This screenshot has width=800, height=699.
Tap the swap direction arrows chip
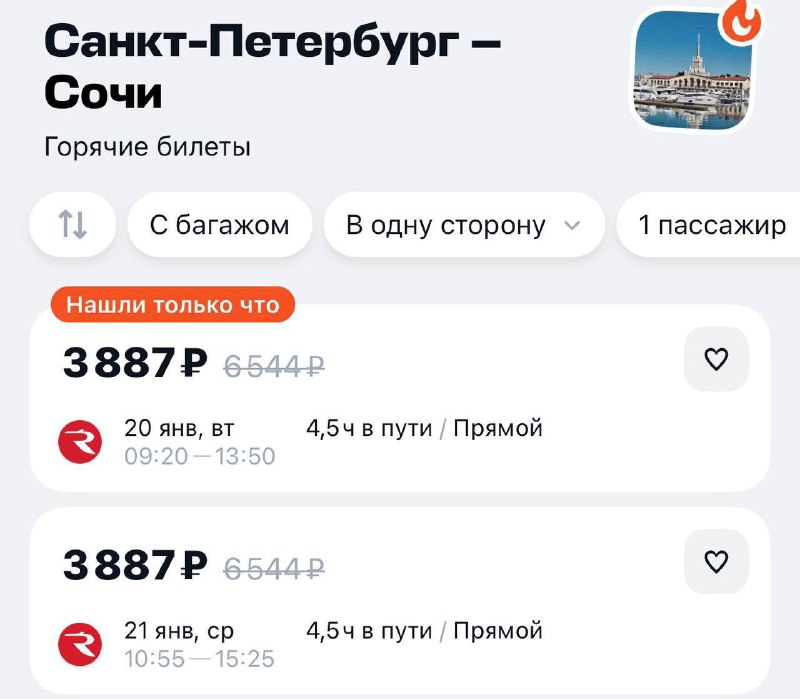click(x=73, y=225)
